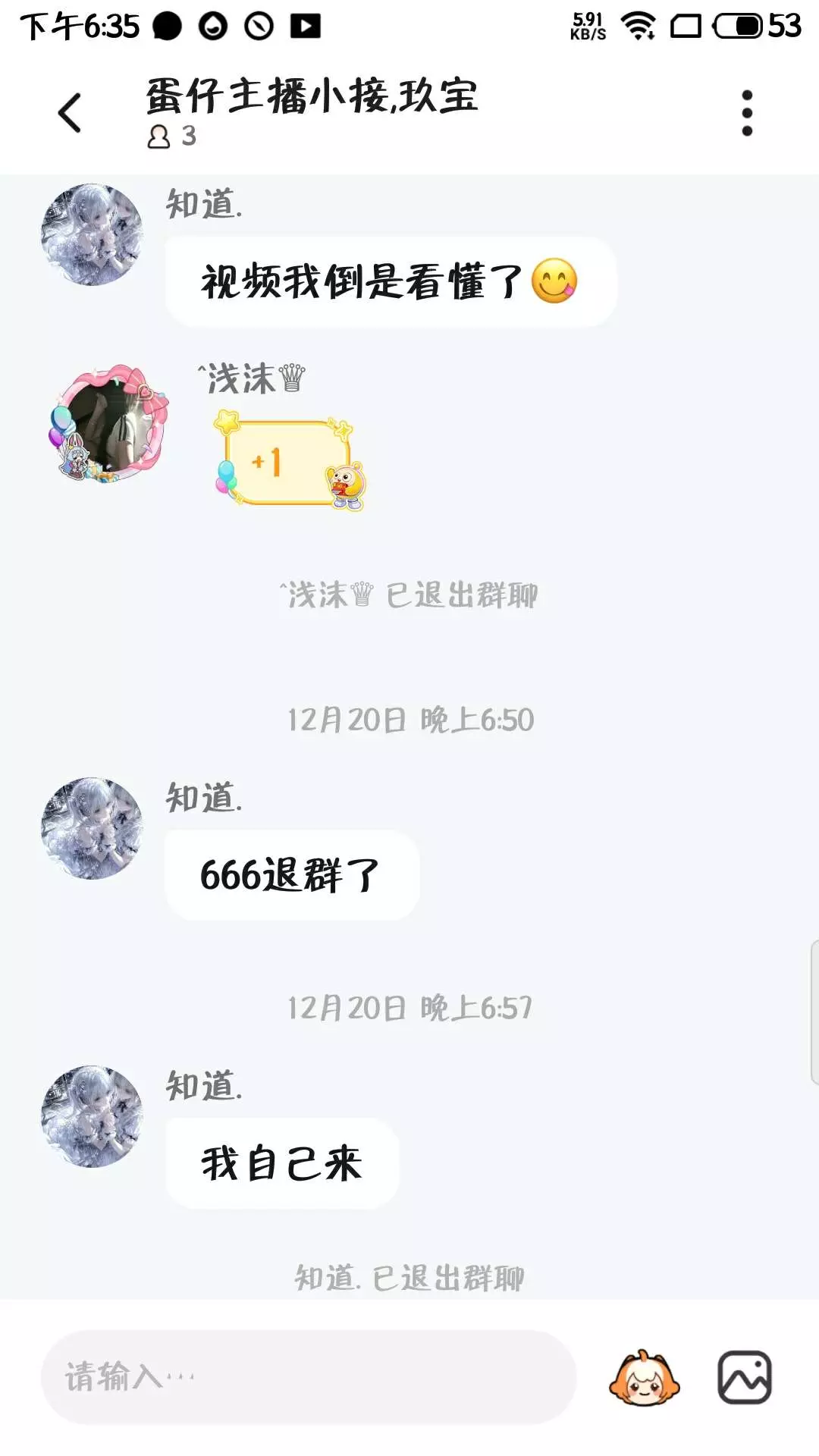This screenshot has width=819, height=1456.
Task: Open 知道.'s avatar beside 视频我倒是看懂了
Action: [92, 235]
